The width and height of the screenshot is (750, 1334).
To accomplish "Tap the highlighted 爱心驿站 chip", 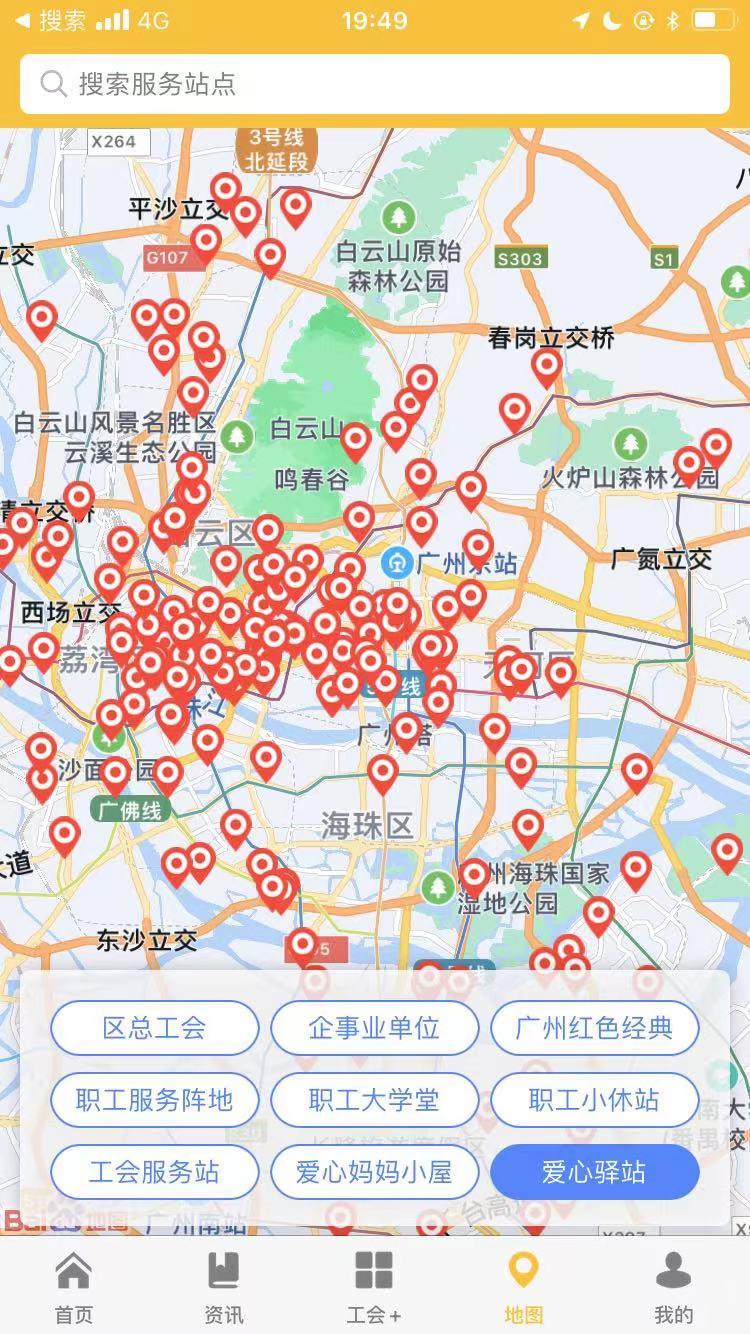I will coord(594,1172).
